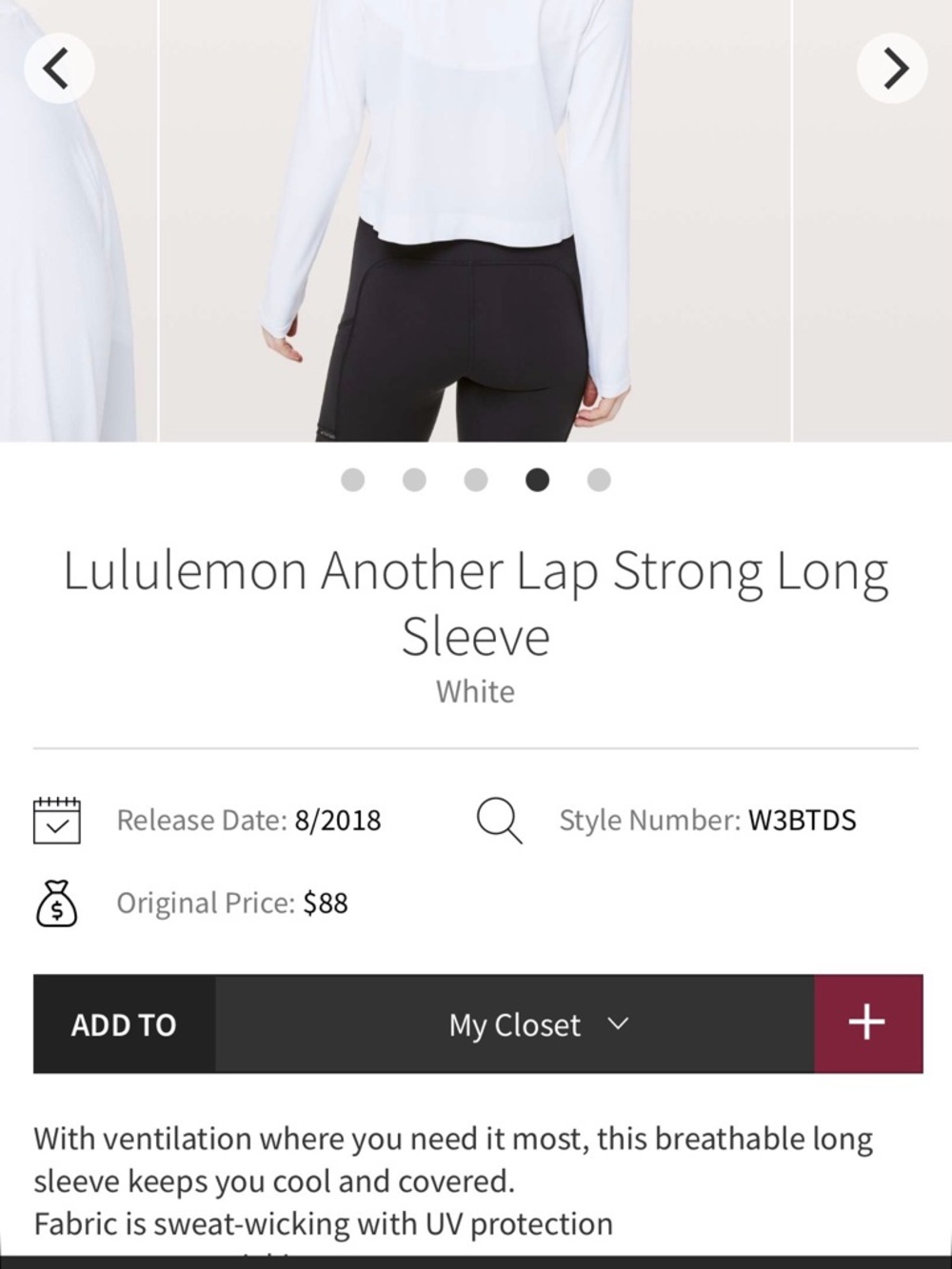Select the middle carousel progress dot
Viewport: 952px width, 1269px height.
475,480
